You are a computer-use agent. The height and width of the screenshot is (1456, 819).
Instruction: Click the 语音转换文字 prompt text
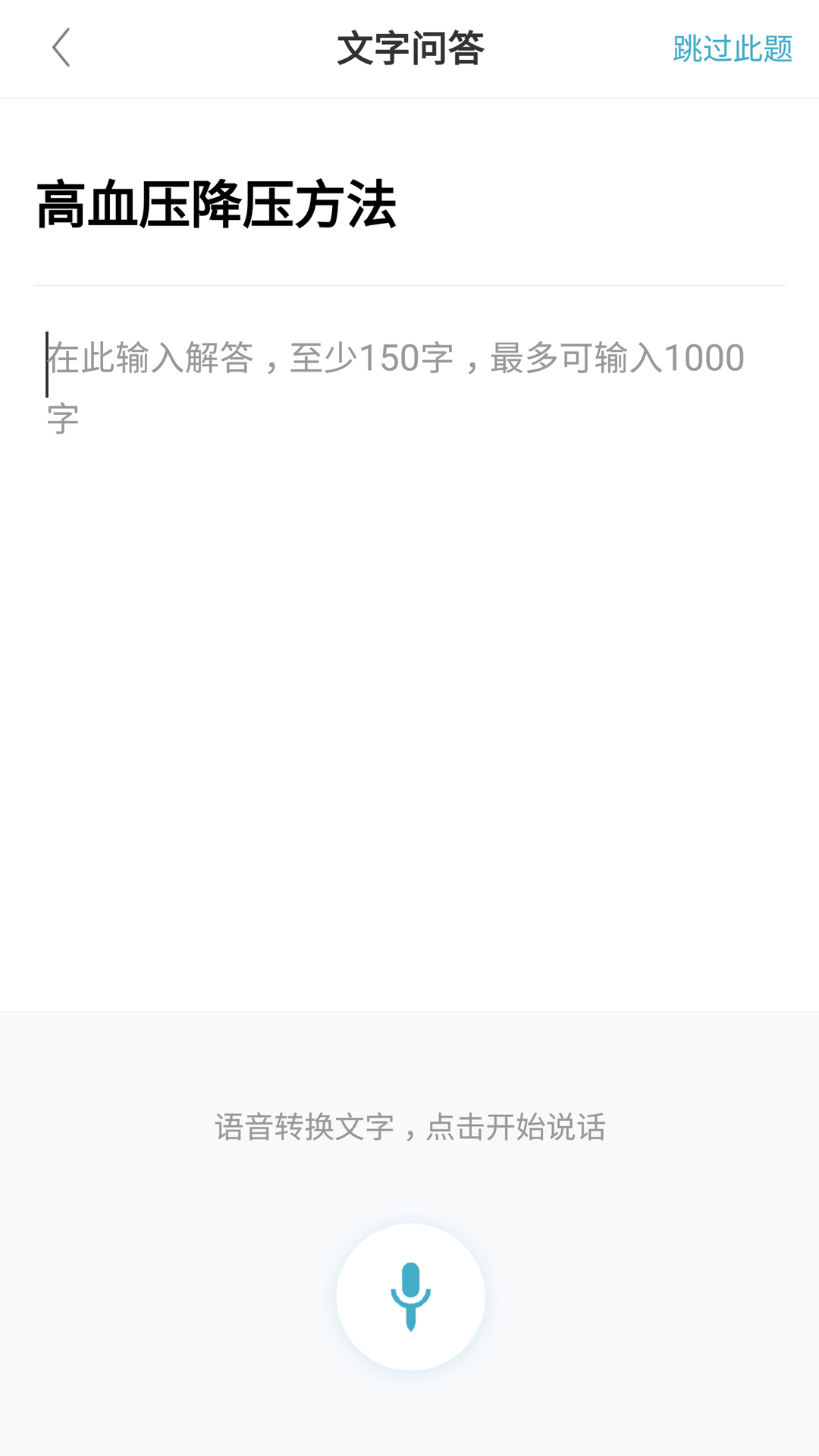coord(409,1128)
